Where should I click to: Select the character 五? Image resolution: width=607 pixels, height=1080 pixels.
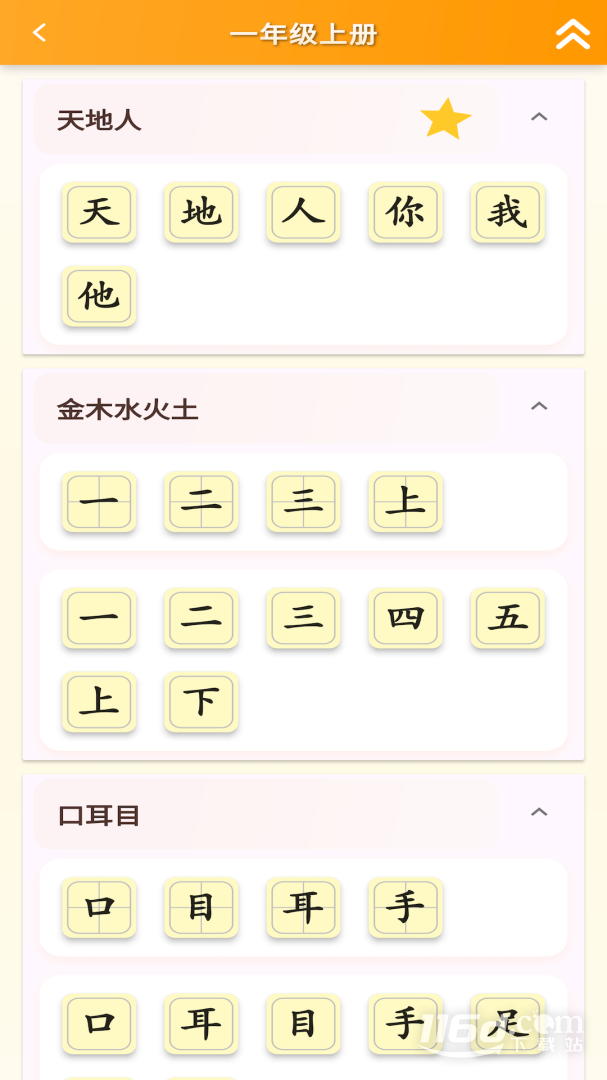click(x=508, y=618)
